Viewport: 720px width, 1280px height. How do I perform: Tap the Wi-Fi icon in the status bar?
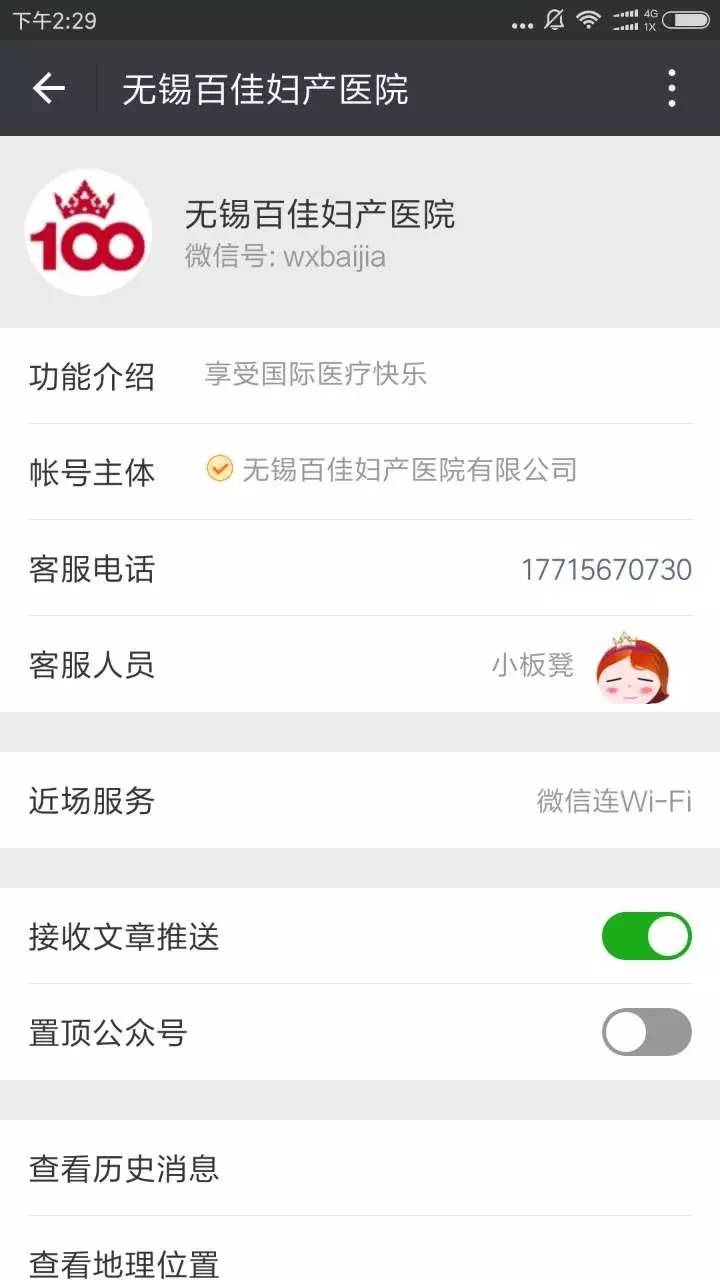tap(590, 18)
